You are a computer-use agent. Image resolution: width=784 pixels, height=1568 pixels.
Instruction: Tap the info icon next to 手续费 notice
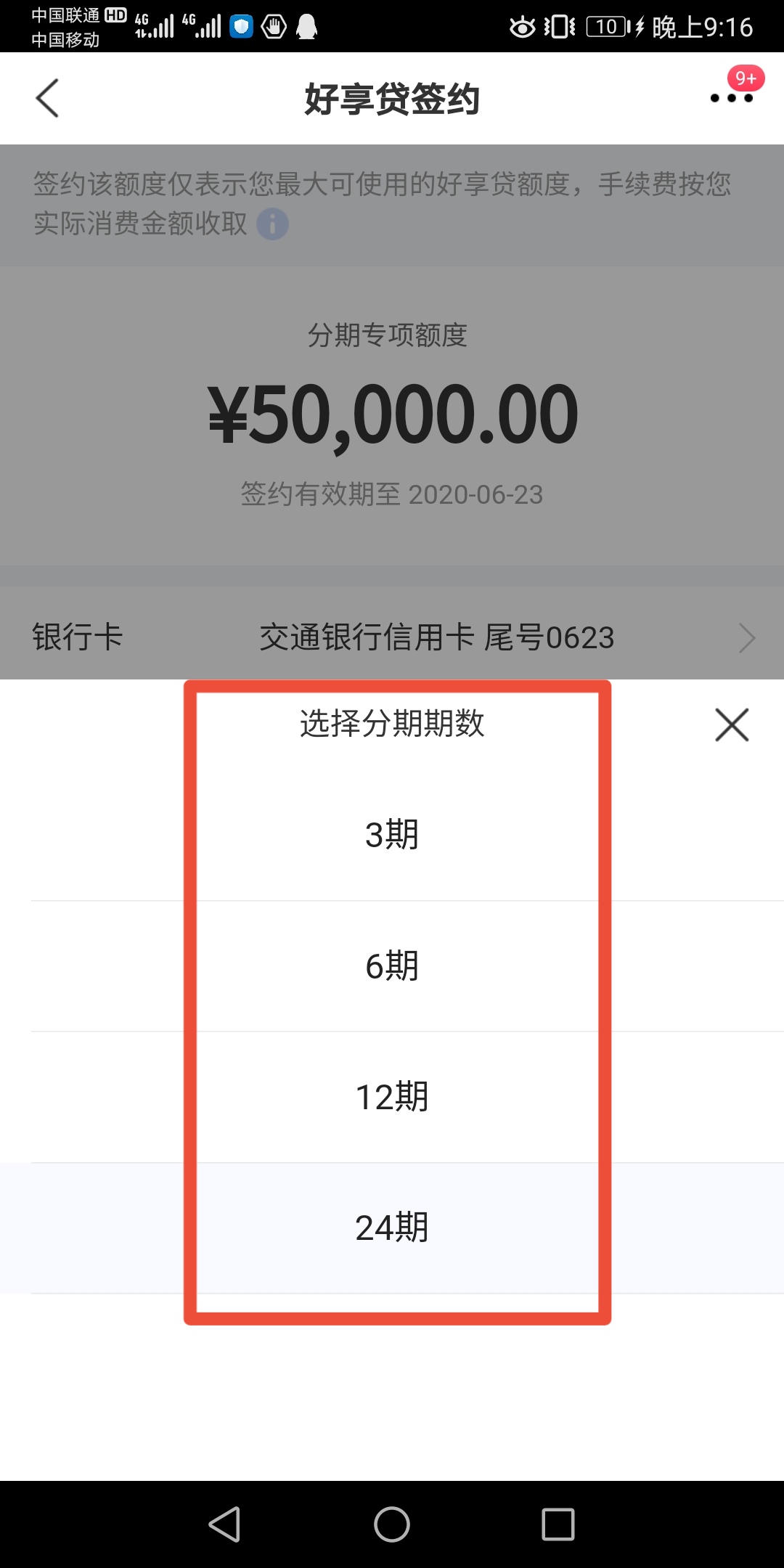272,225
